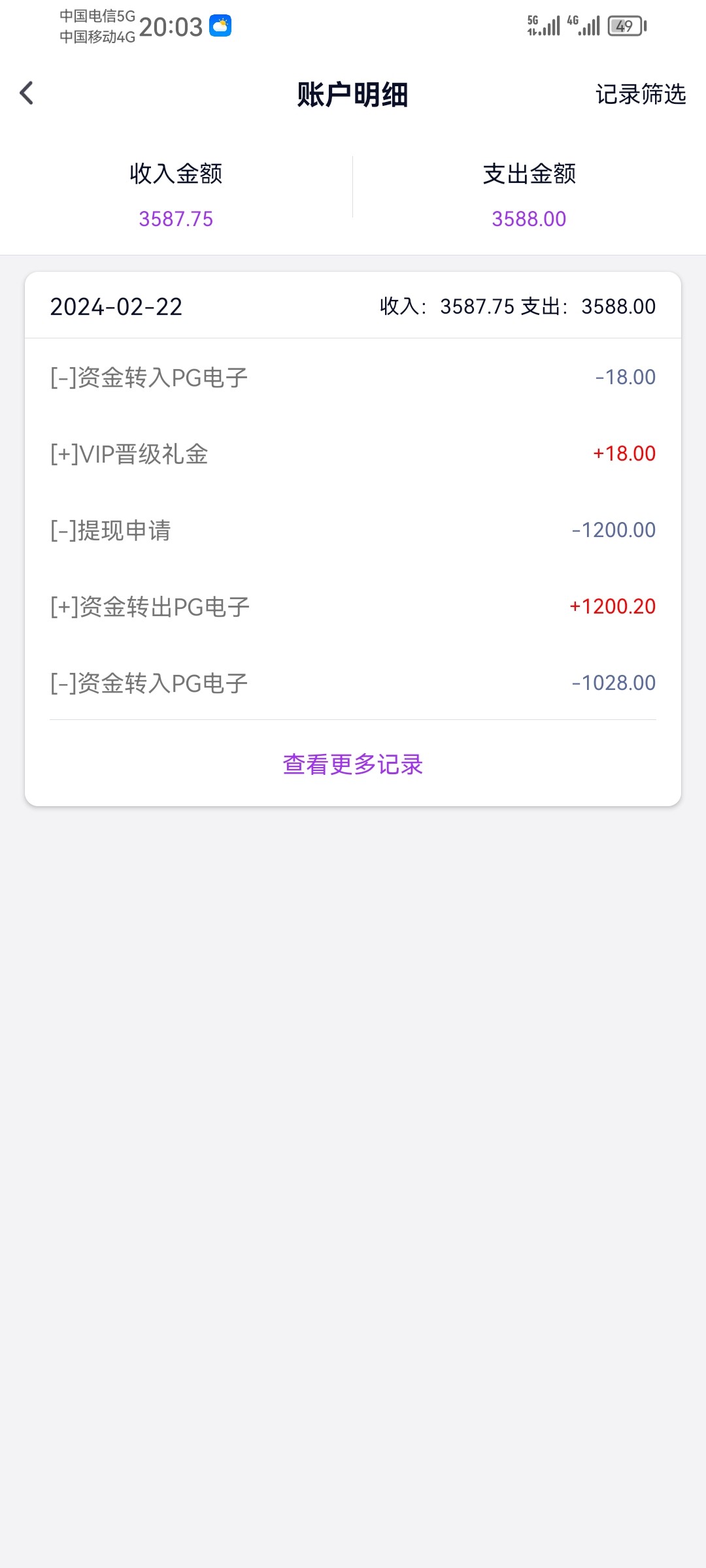The width and height of the screenshot is (706, 1568).
Task: Open 记录筛选 record filter
Action: (x=640, y=94)
